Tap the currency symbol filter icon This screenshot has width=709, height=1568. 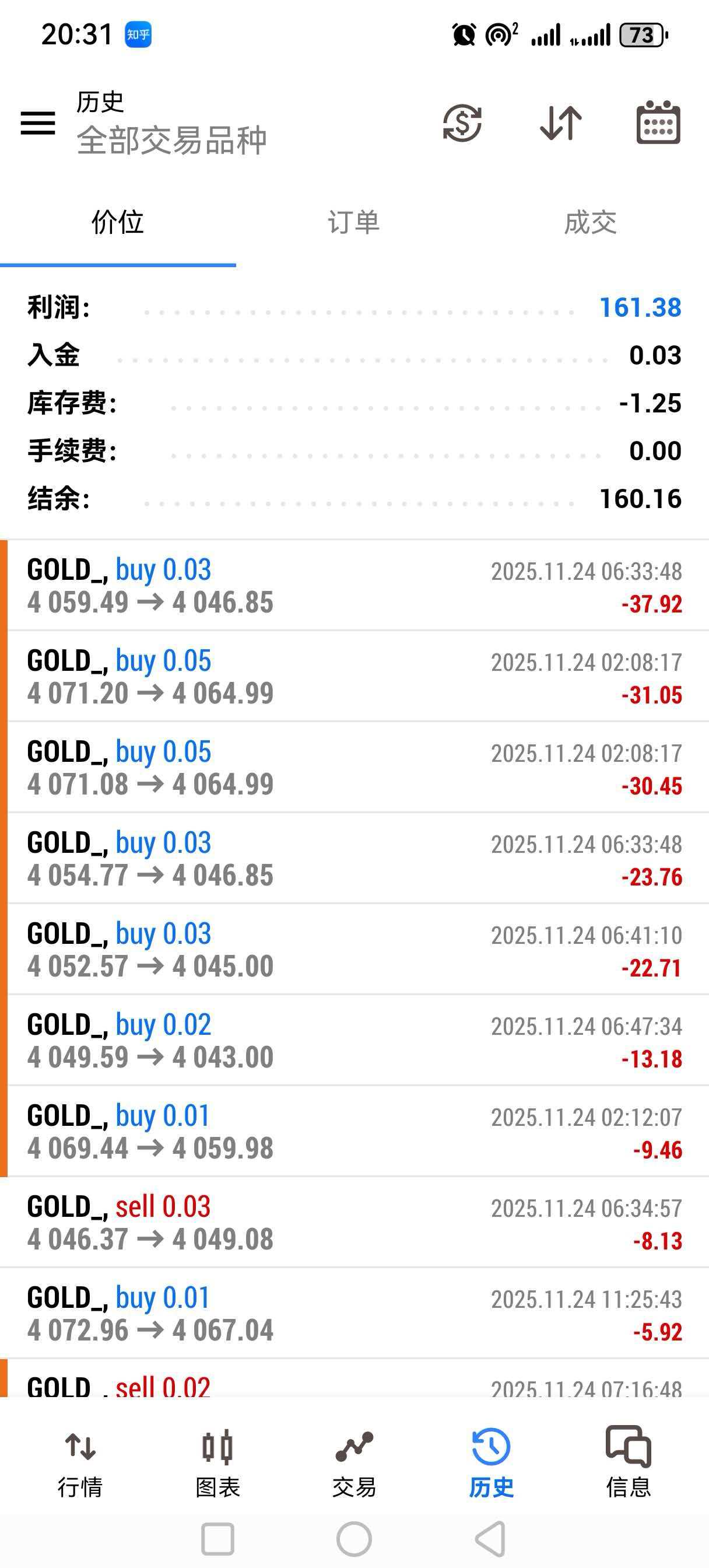(x=462, y=123)
